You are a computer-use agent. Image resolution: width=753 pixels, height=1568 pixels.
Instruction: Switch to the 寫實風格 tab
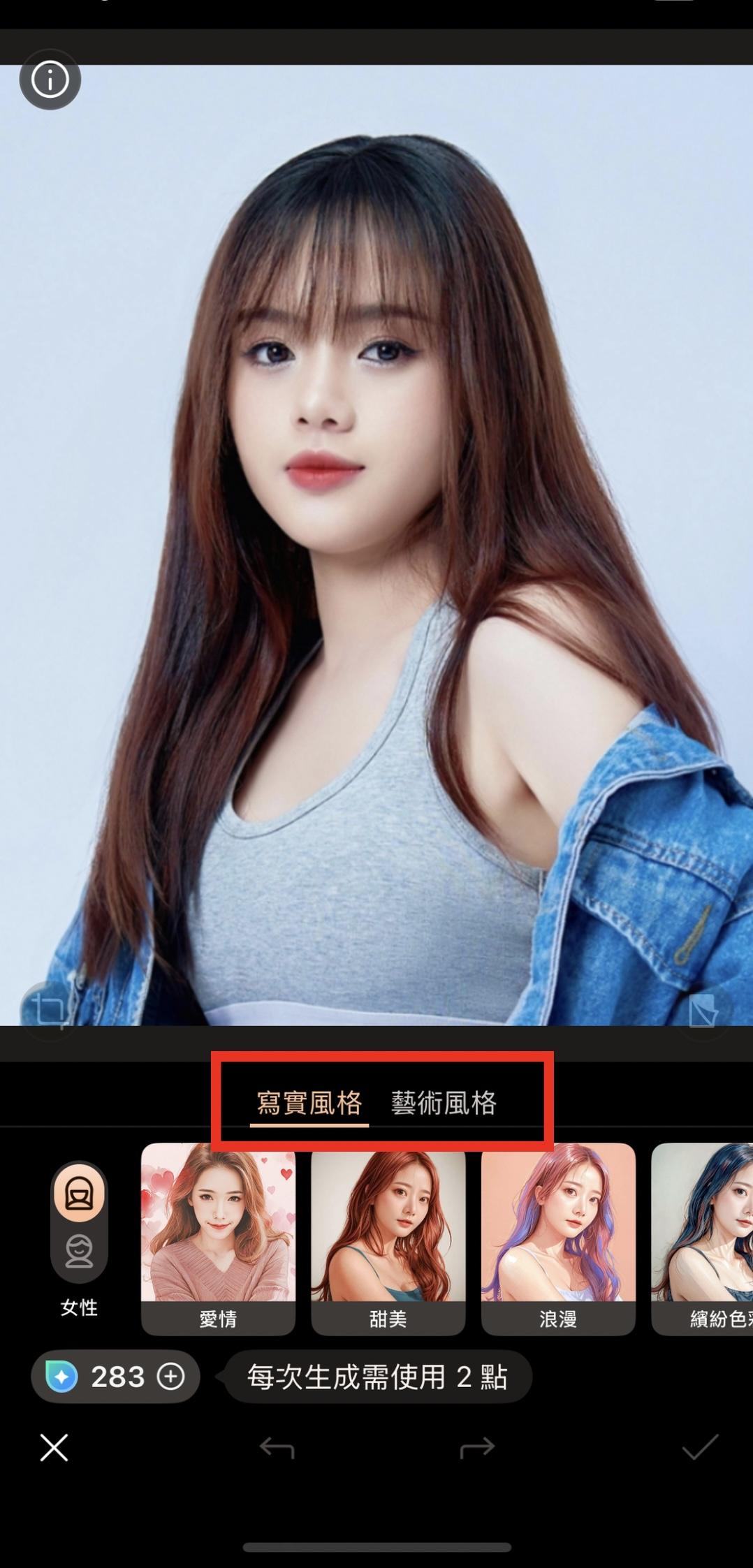(309, 1103)
